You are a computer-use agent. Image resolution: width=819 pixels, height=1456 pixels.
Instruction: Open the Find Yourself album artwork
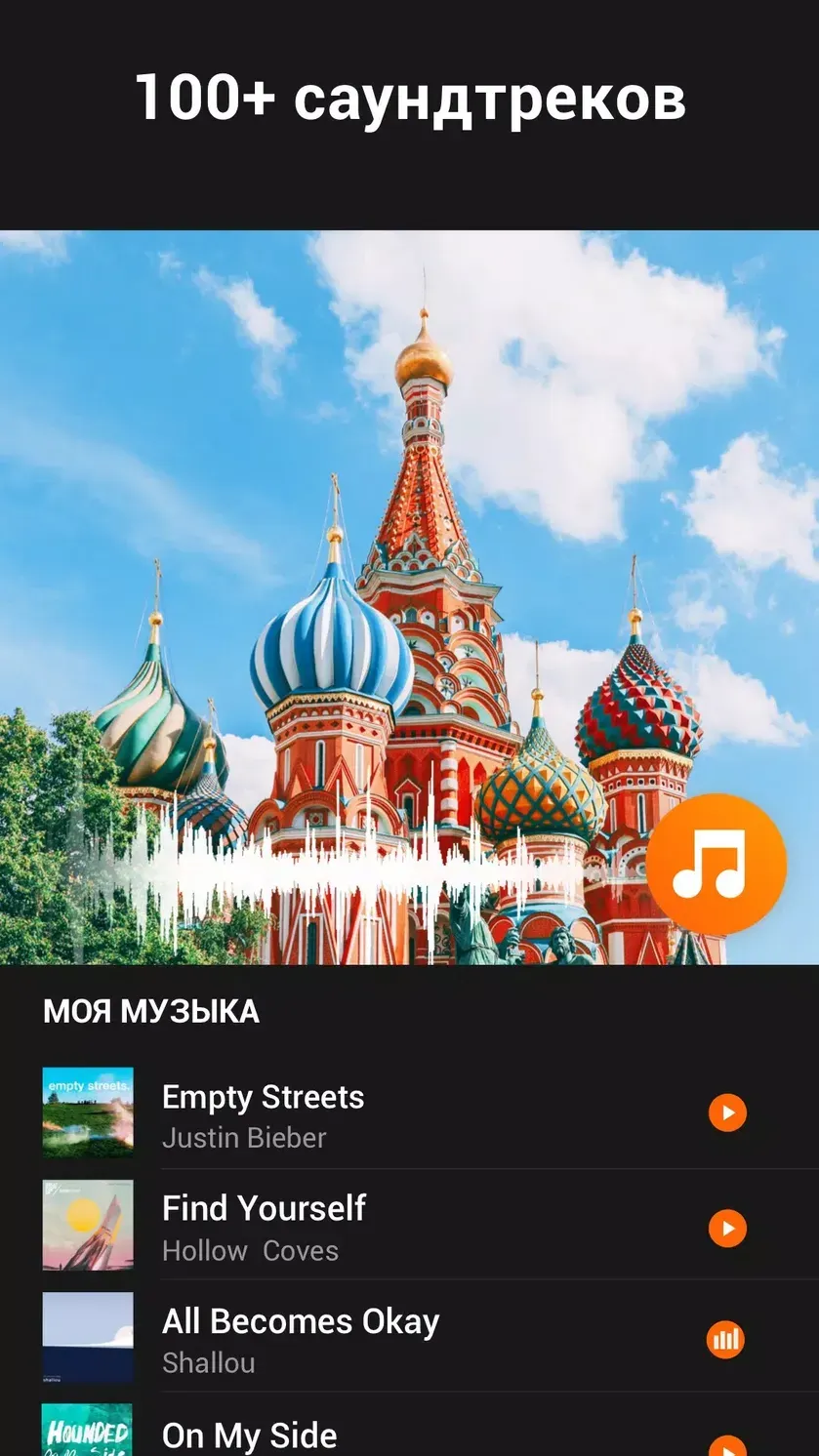point(87,1227)
